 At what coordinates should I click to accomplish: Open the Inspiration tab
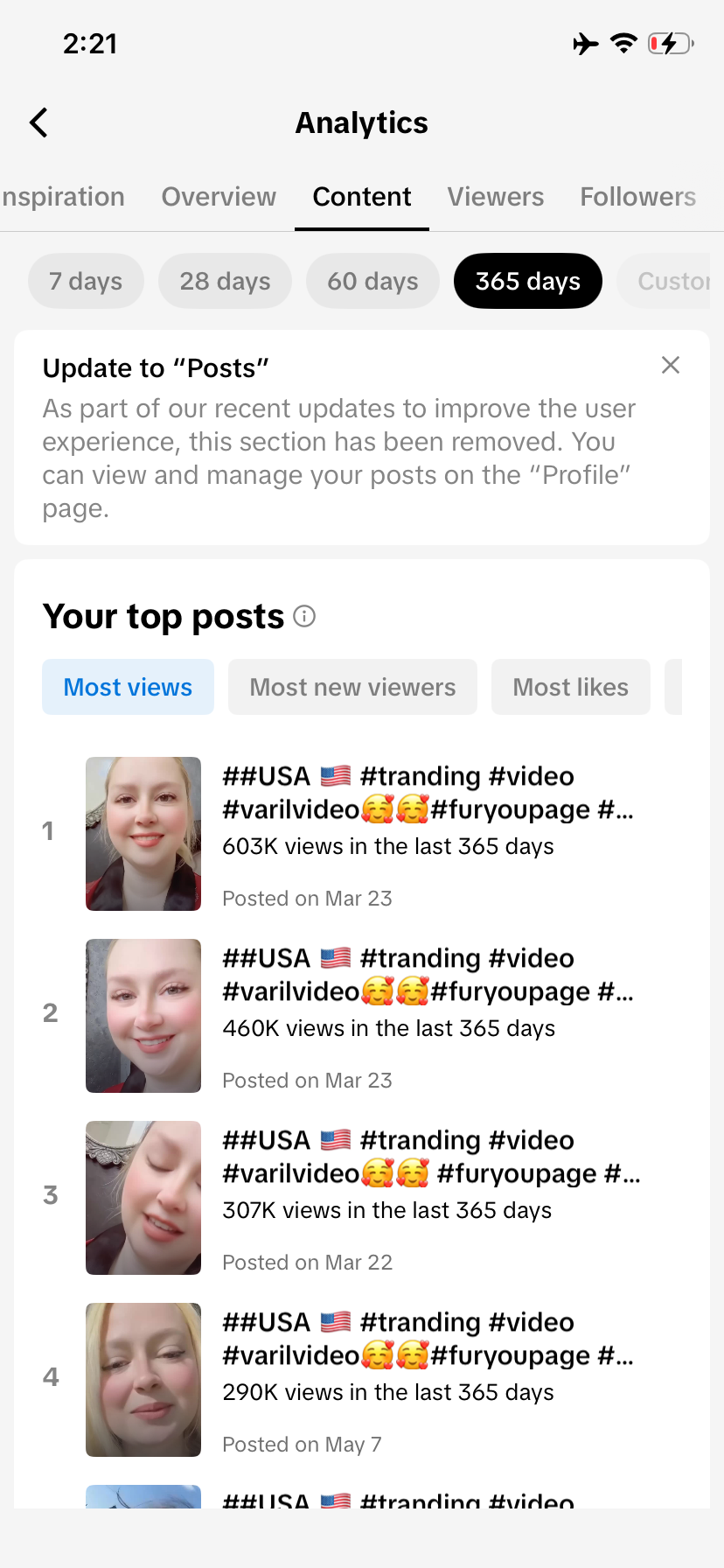tap(62, 197)
